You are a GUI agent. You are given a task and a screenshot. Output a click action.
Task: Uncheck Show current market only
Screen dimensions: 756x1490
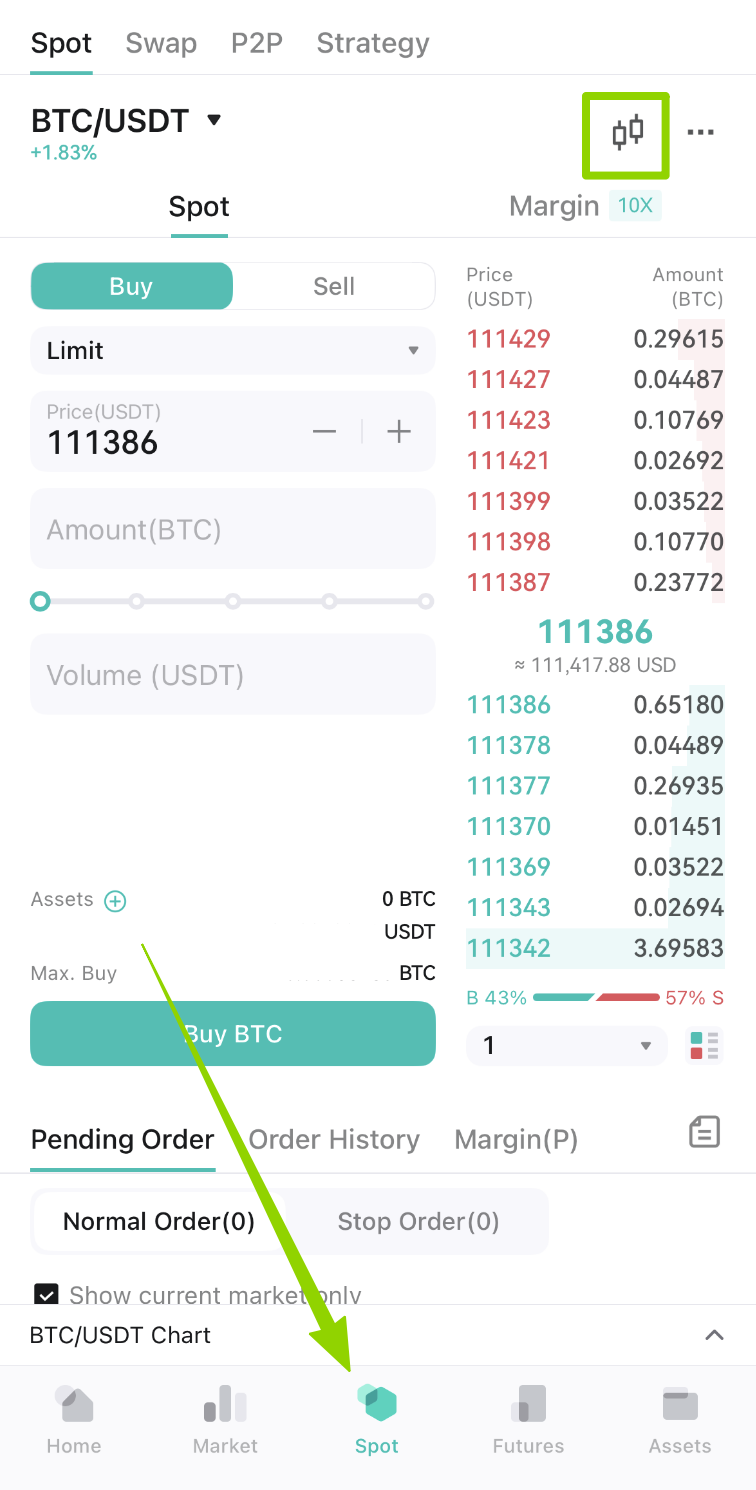click(x=47, y=1294)
